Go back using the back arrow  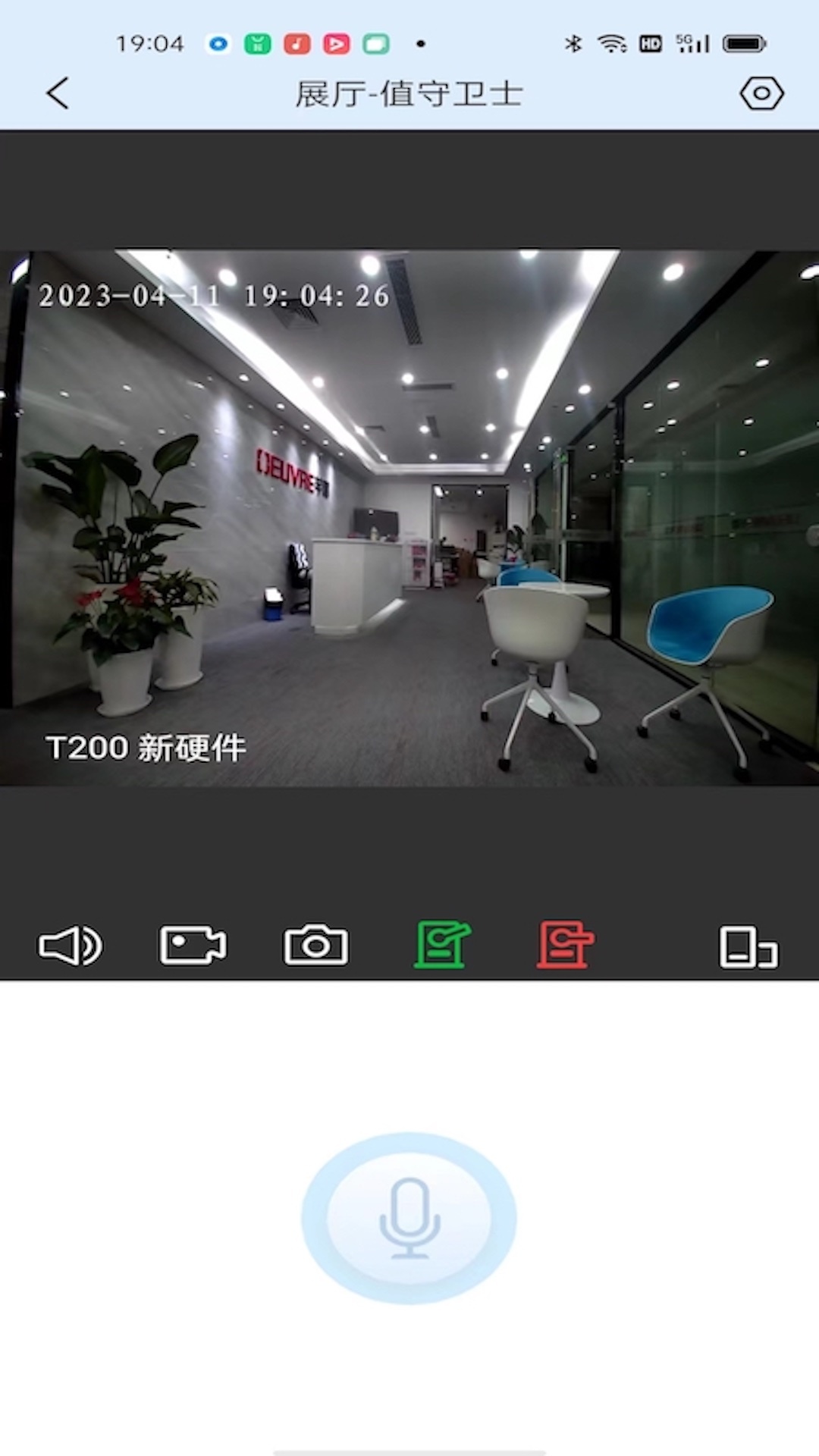click(57, 93)
